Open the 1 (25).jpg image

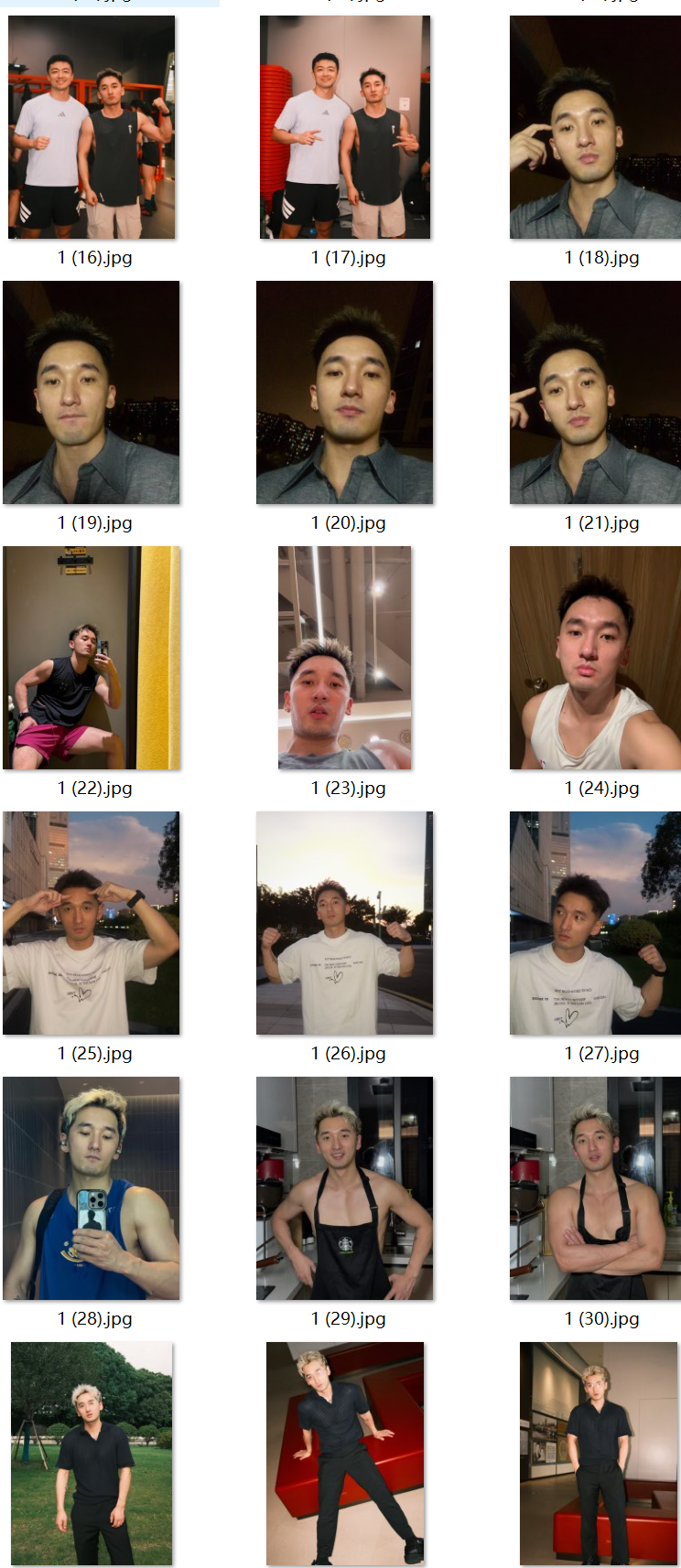point(92,924)
